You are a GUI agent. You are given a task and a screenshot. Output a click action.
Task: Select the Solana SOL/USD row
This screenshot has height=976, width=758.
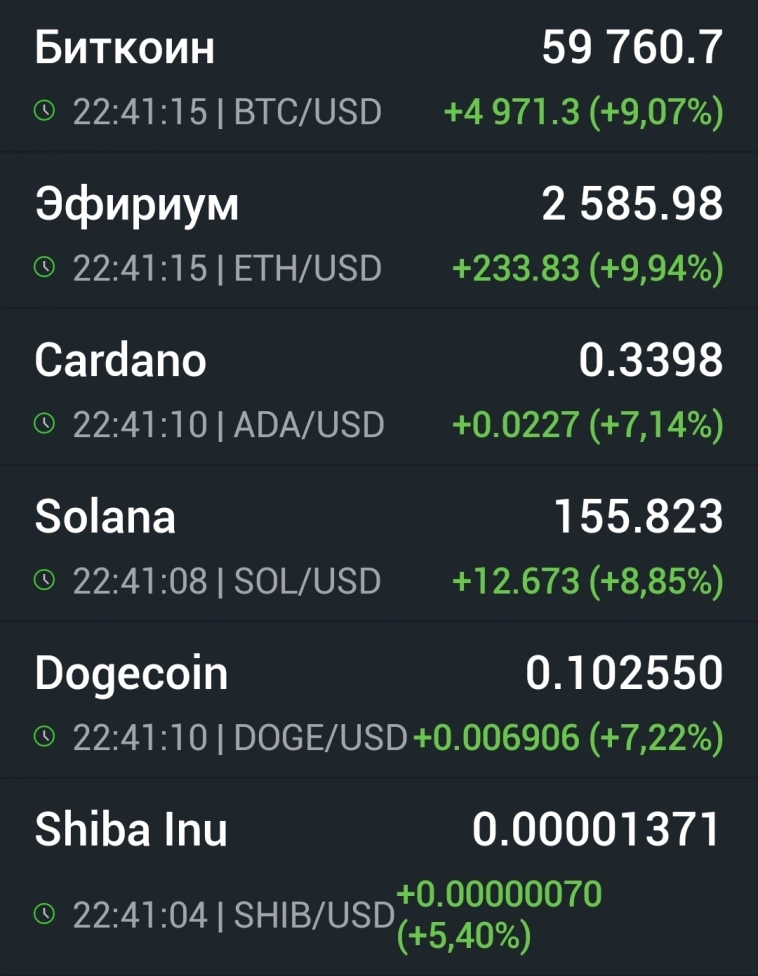coord(378,546)
